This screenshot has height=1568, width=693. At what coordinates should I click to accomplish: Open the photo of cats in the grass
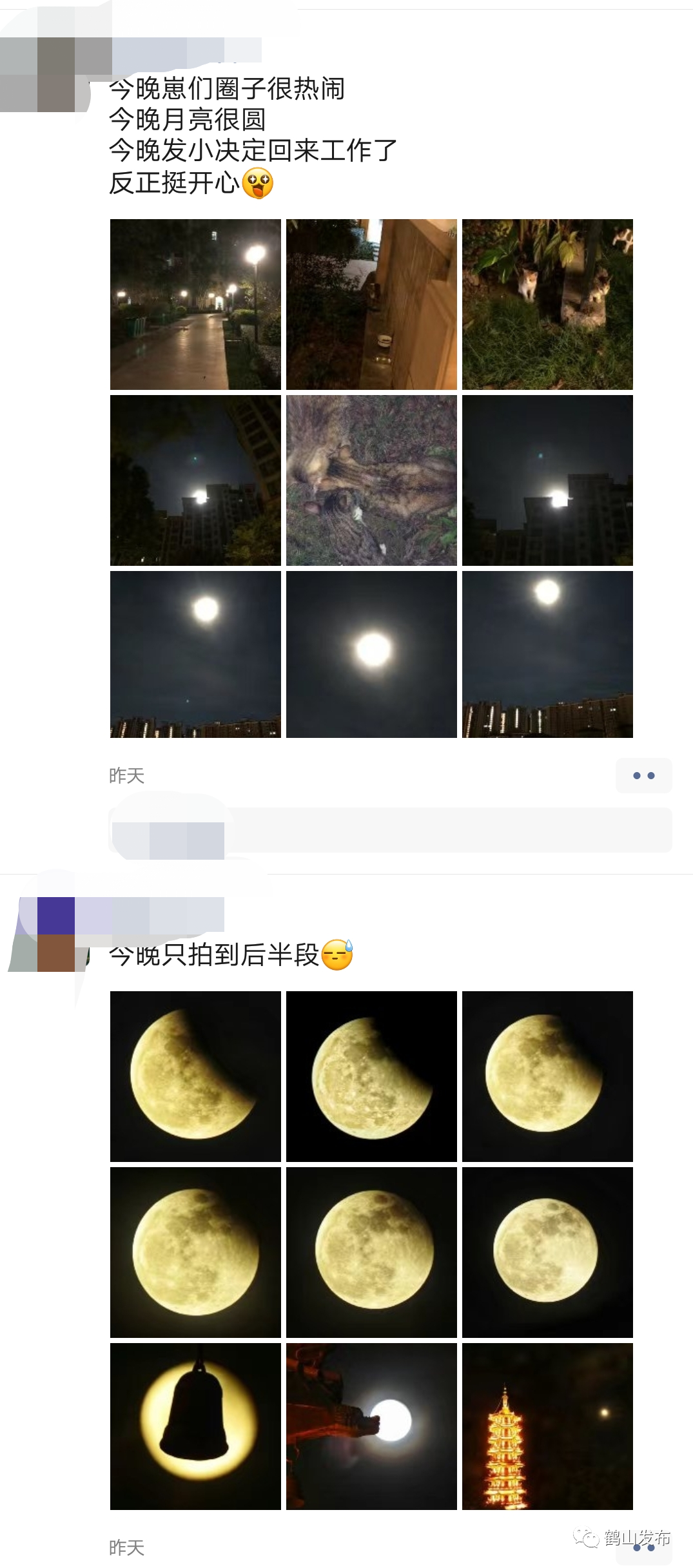click(547, 304)
